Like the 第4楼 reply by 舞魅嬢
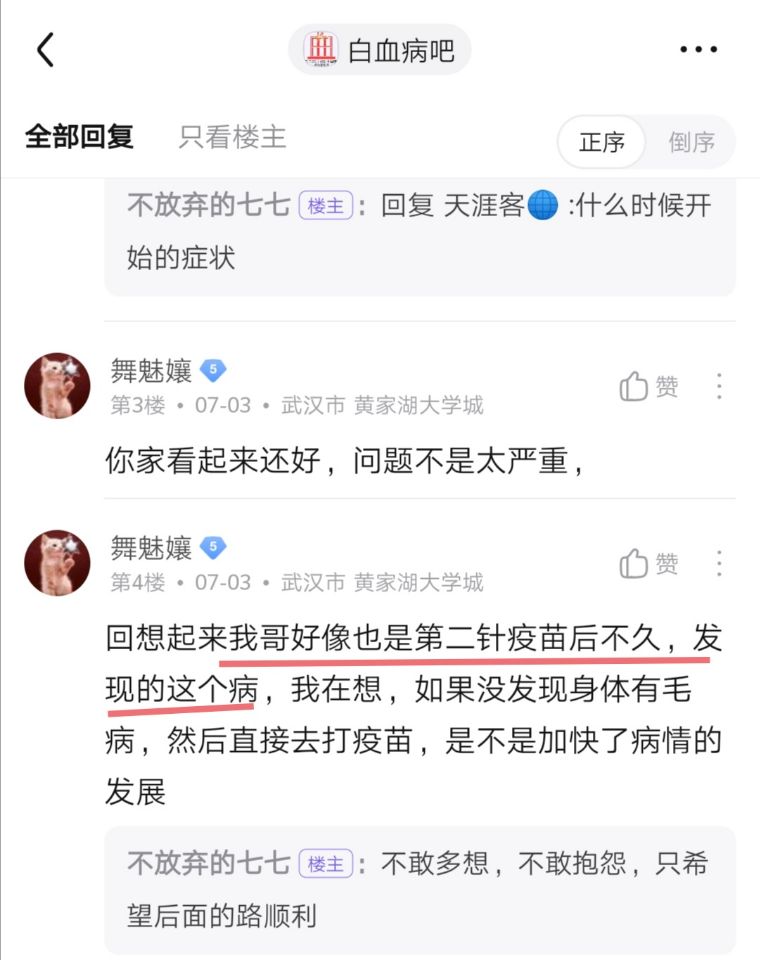Viewport: 760px width, 960px height. point(649,564)
